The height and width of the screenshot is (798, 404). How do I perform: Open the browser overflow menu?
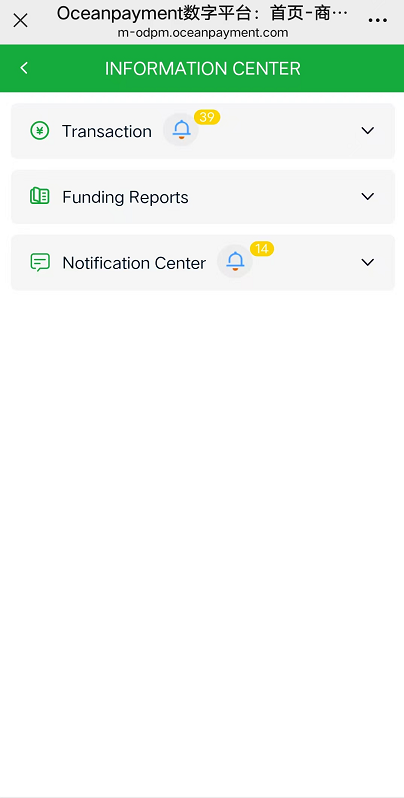pyautogui.click(x=377, y=21)
